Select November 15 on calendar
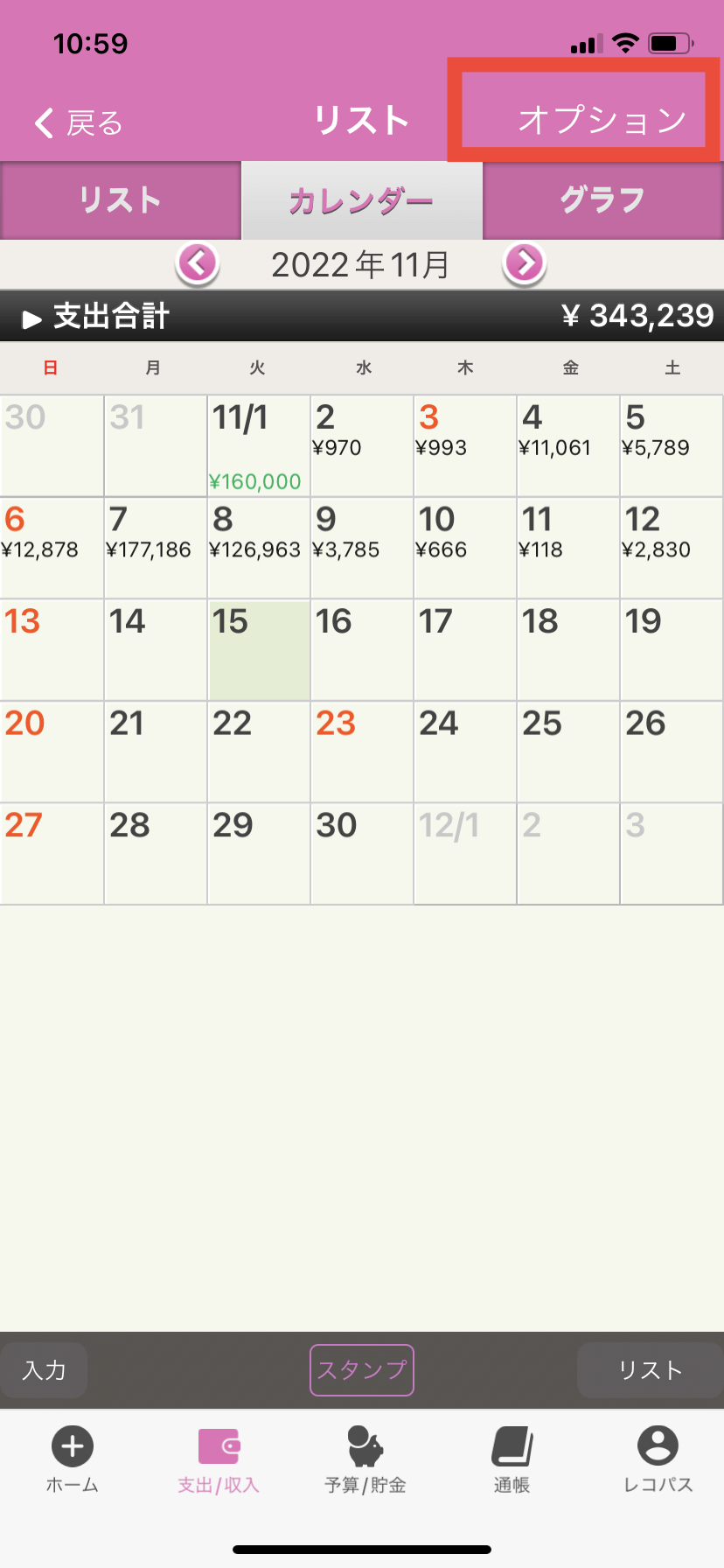Screen dimensions: 724x1568 tap(258, 650)
